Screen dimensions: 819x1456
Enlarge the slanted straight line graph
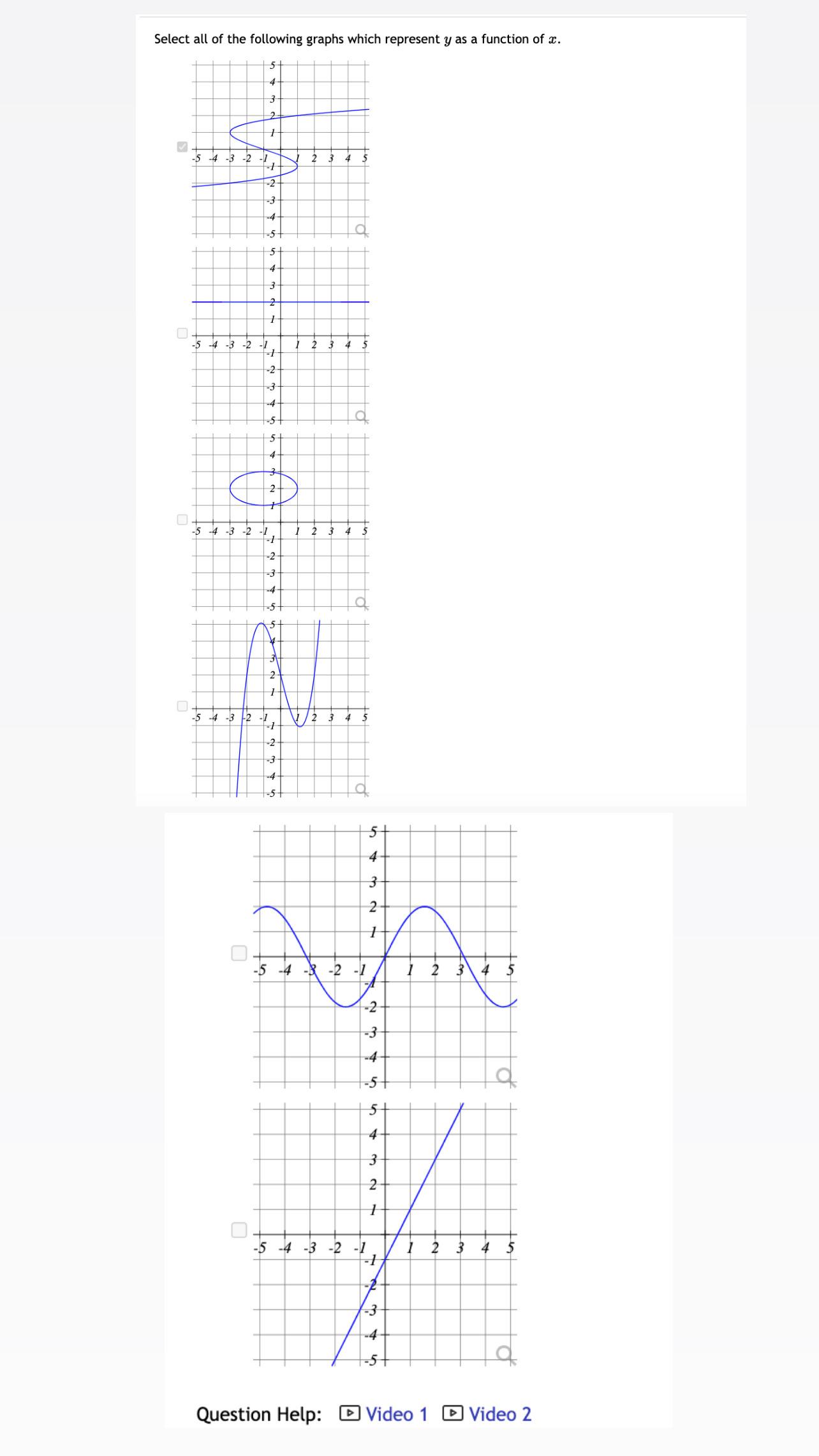click(506, 1353)
